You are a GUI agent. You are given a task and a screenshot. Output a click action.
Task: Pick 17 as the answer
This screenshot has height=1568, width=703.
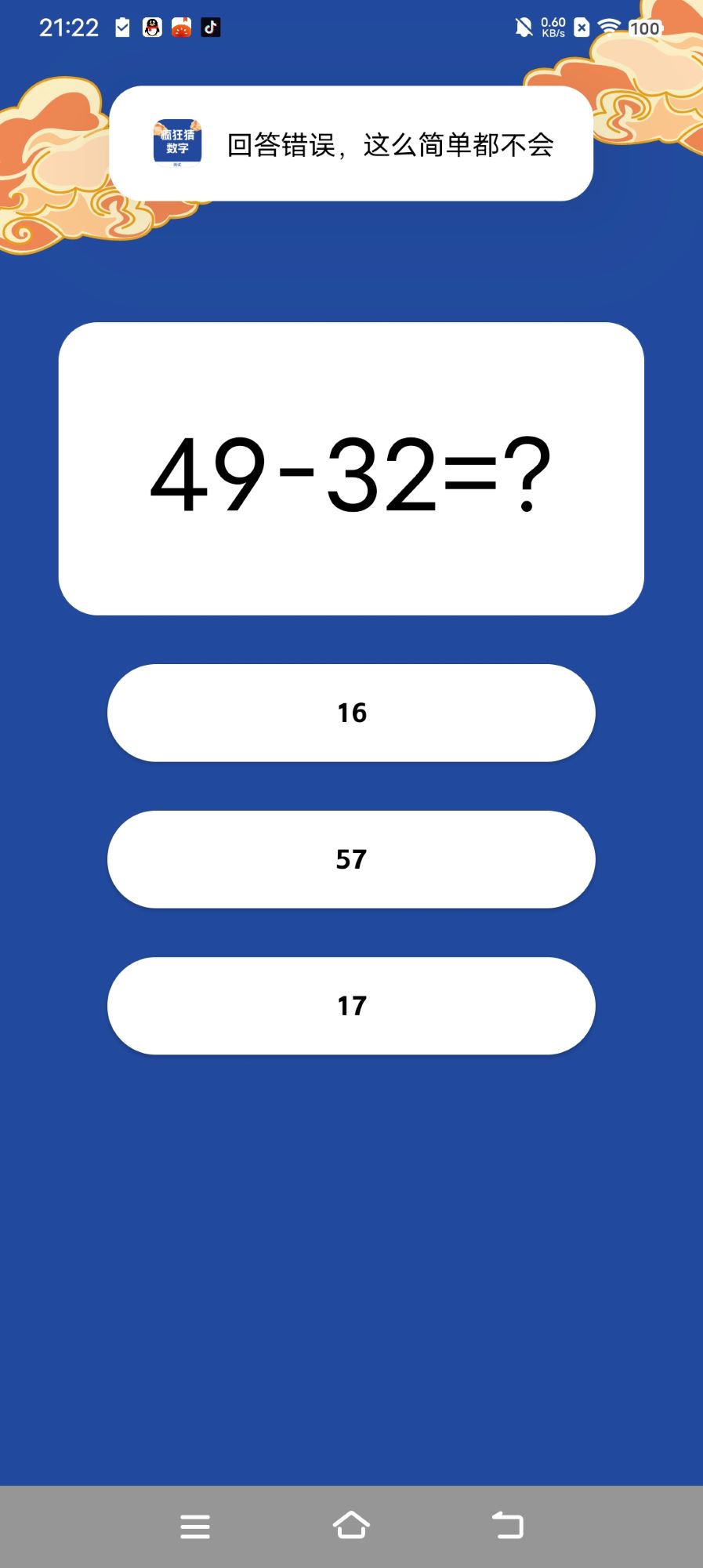point(351,1006)
